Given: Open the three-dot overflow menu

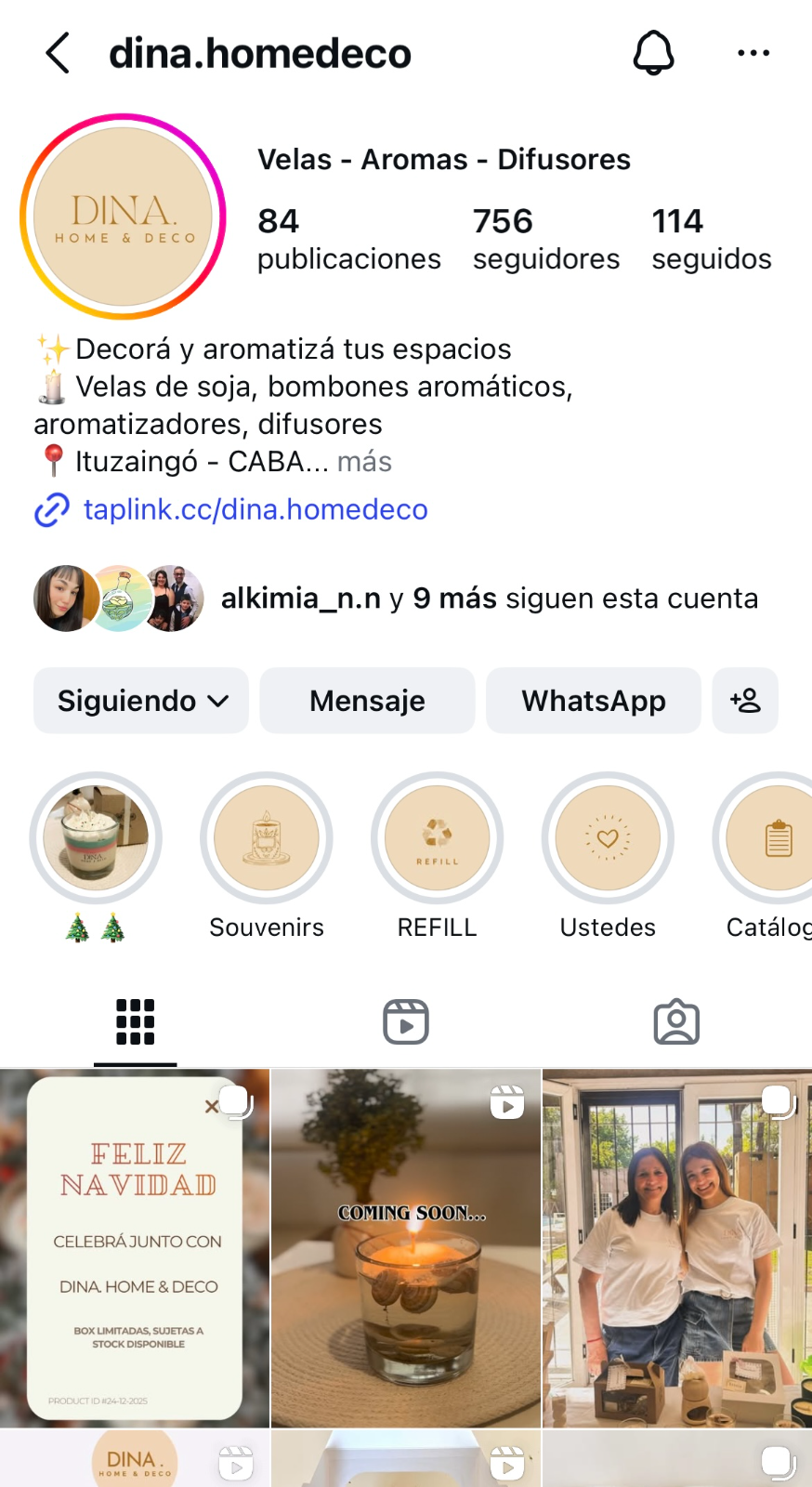Looking at the screenshot, I should coord(753,53).
